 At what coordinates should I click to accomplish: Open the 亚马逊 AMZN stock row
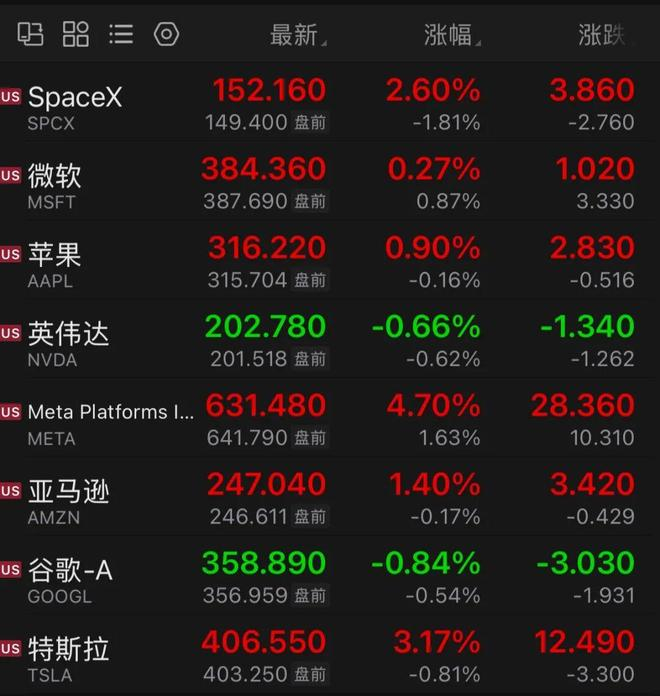click(330, 497)
